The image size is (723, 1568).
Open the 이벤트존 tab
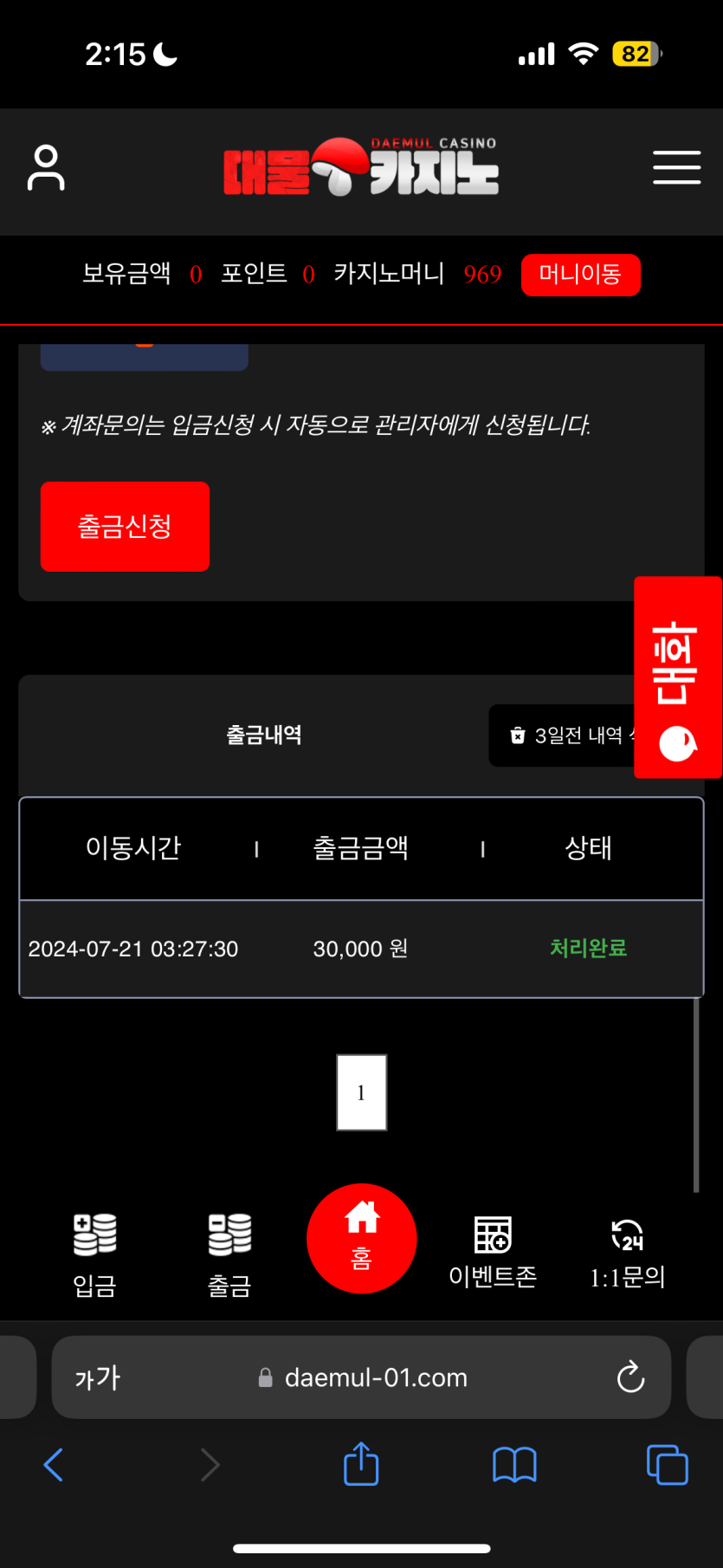point(493,1253)
